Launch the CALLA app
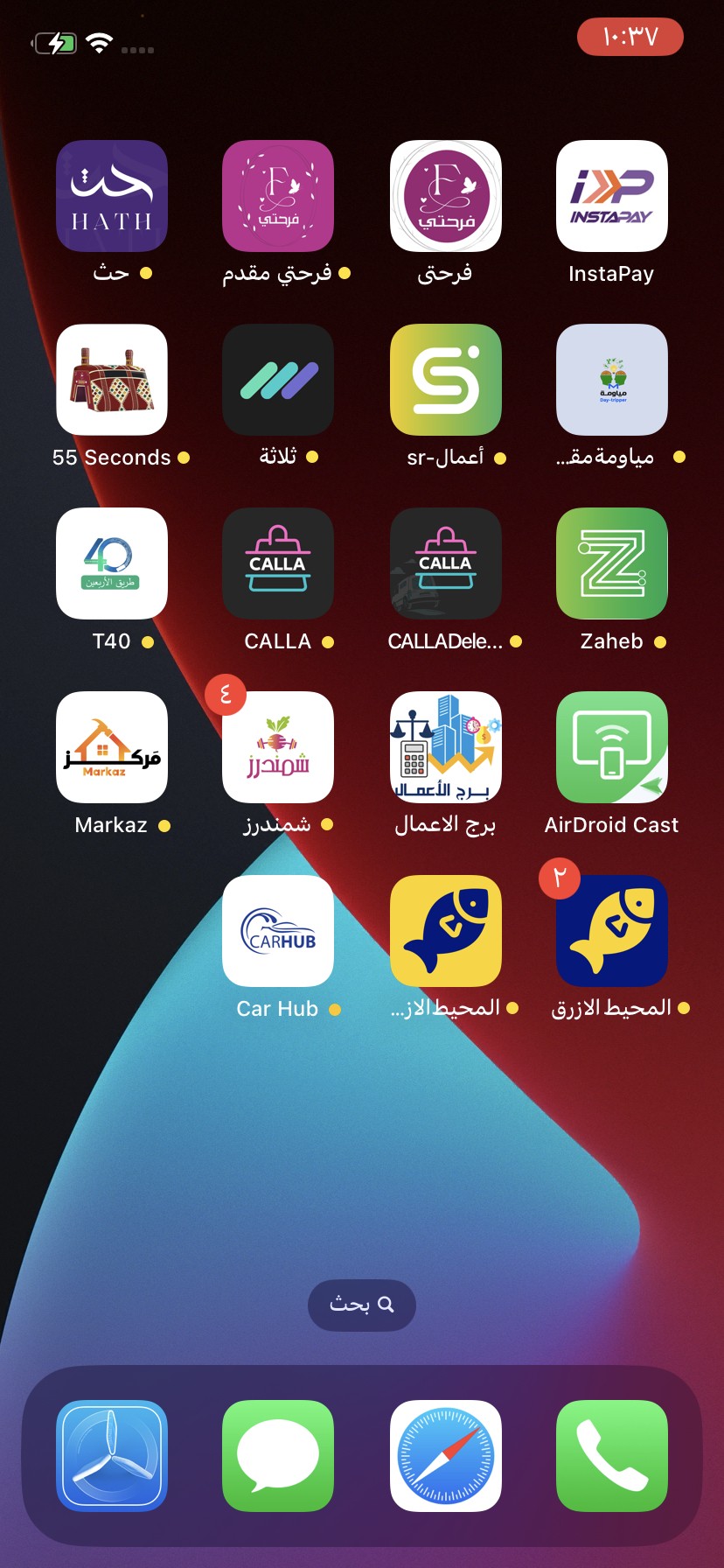724x1568 pixels. [x=278, y=563]
